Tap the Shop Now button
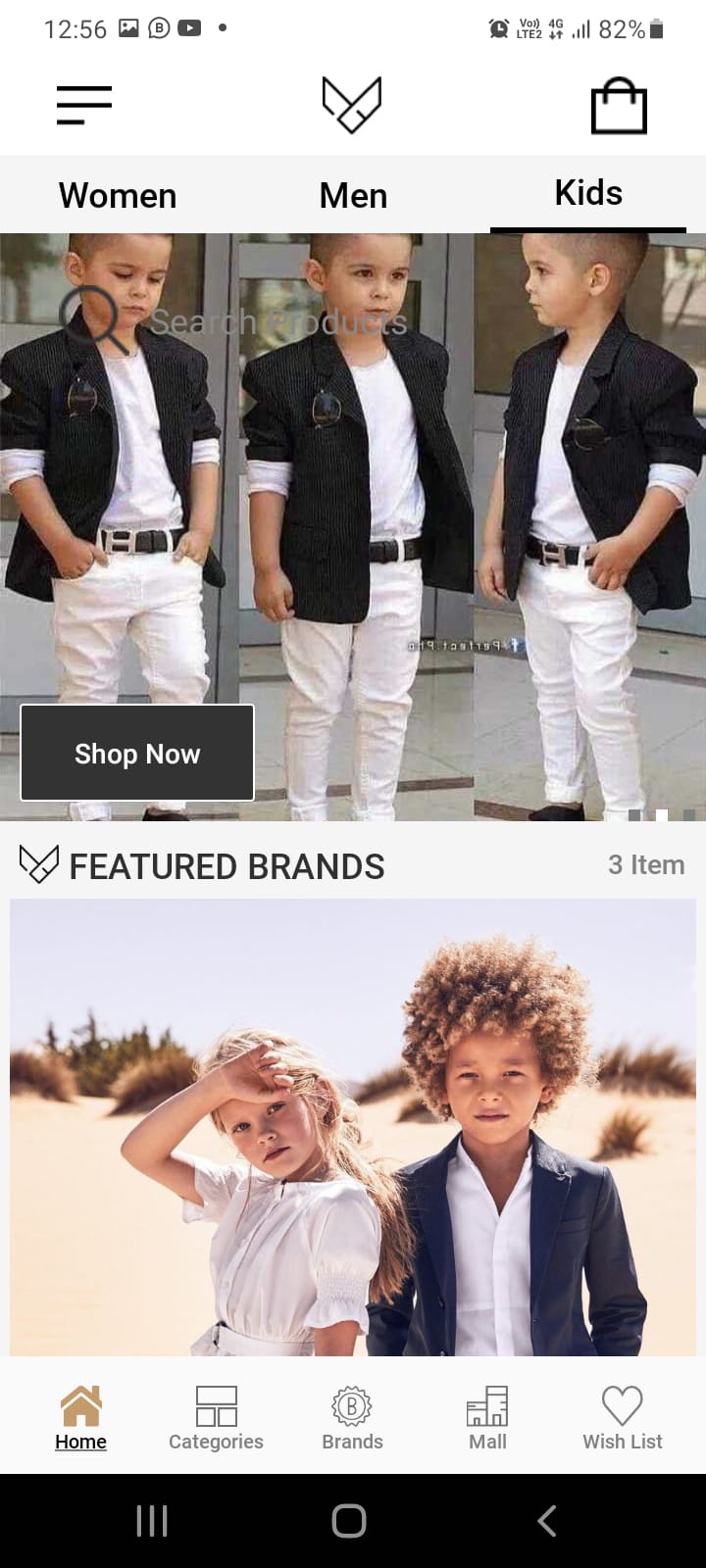This screenshot has width=706, height=1568. coord(137,753)
